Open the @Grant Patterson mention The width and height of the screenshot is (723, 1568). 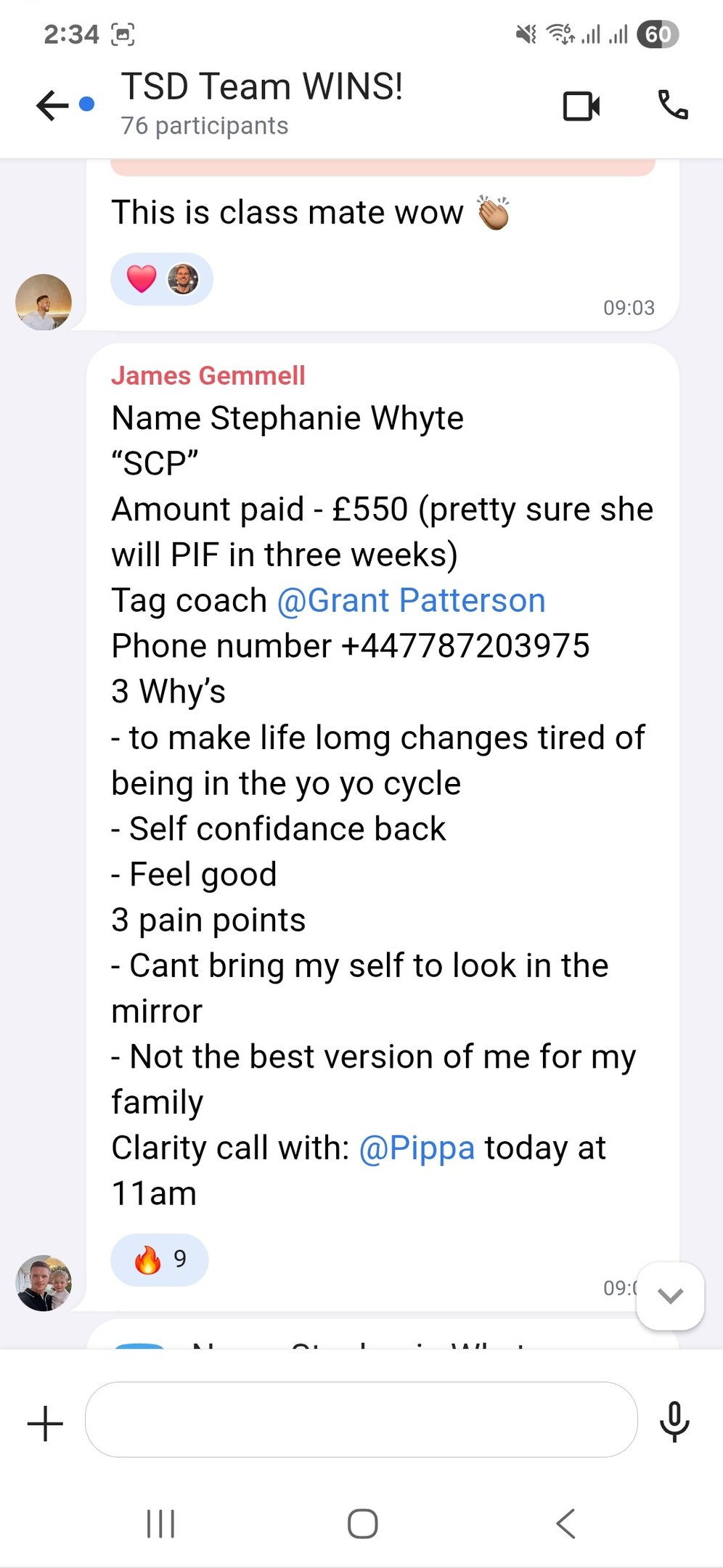tap(411, 601)
